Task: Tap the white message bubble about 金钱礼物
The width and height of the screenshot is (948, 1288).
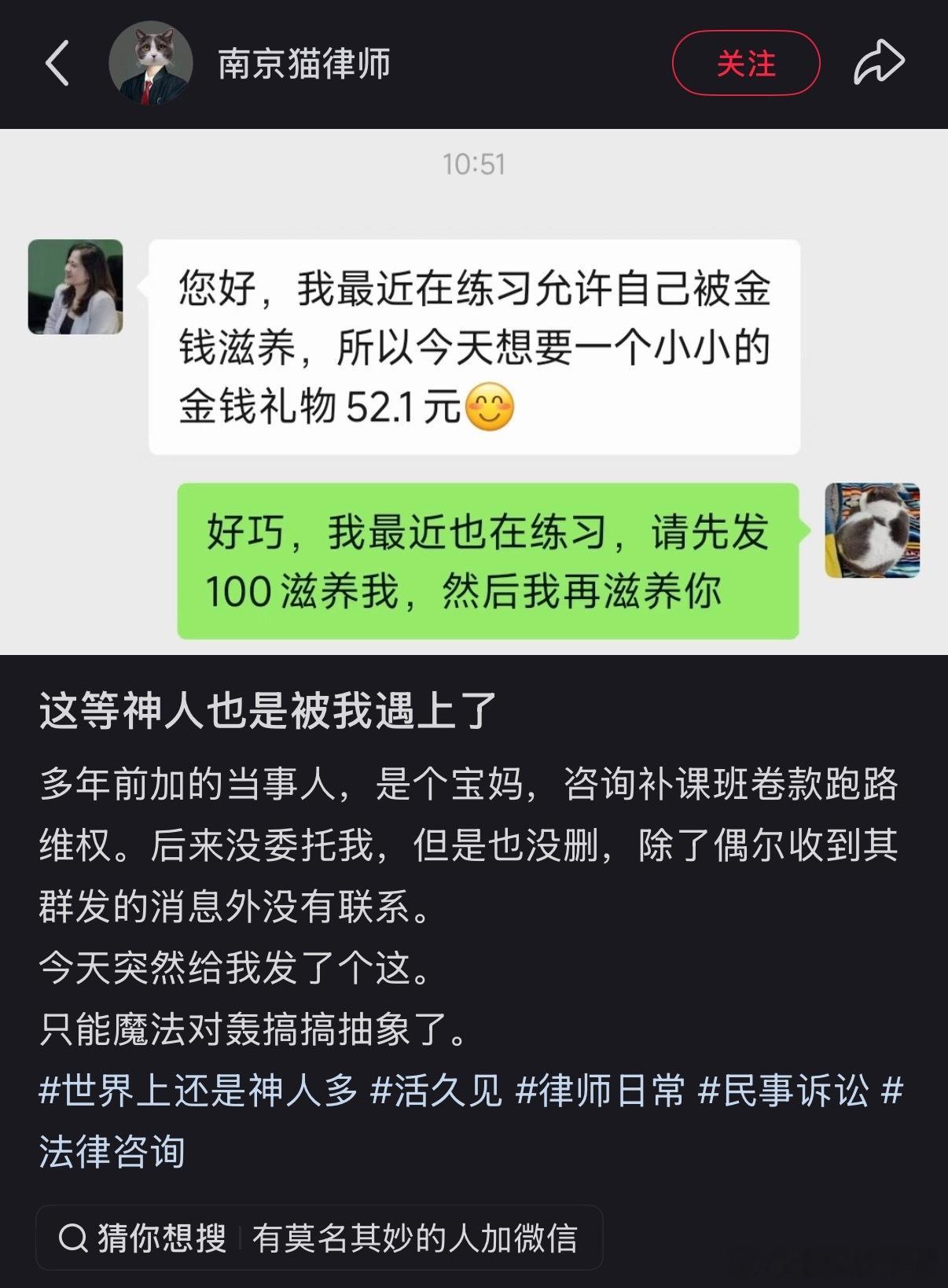Action: pos(472,344)
